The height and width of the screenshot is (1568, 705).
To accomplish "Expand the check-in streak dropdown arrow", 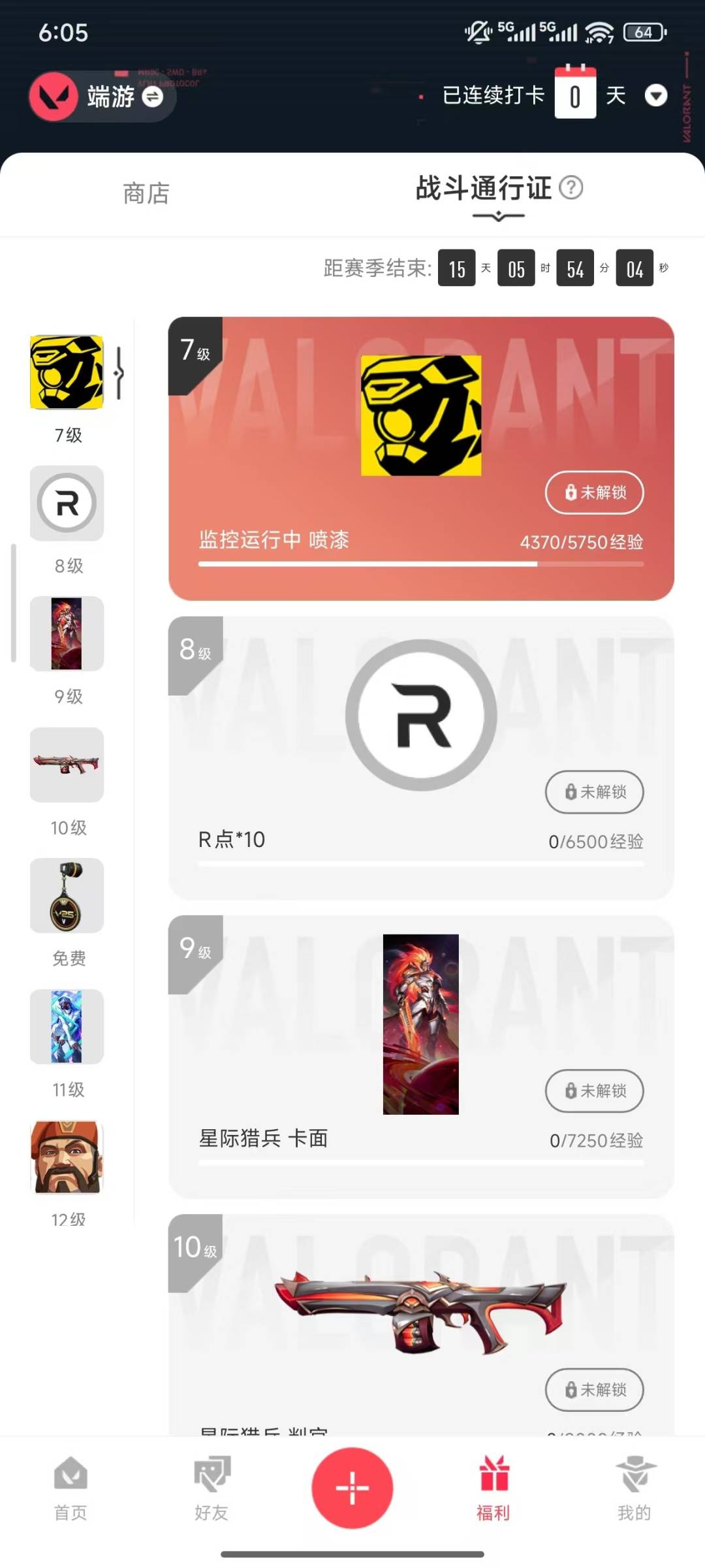I will (x=655, y=96).
